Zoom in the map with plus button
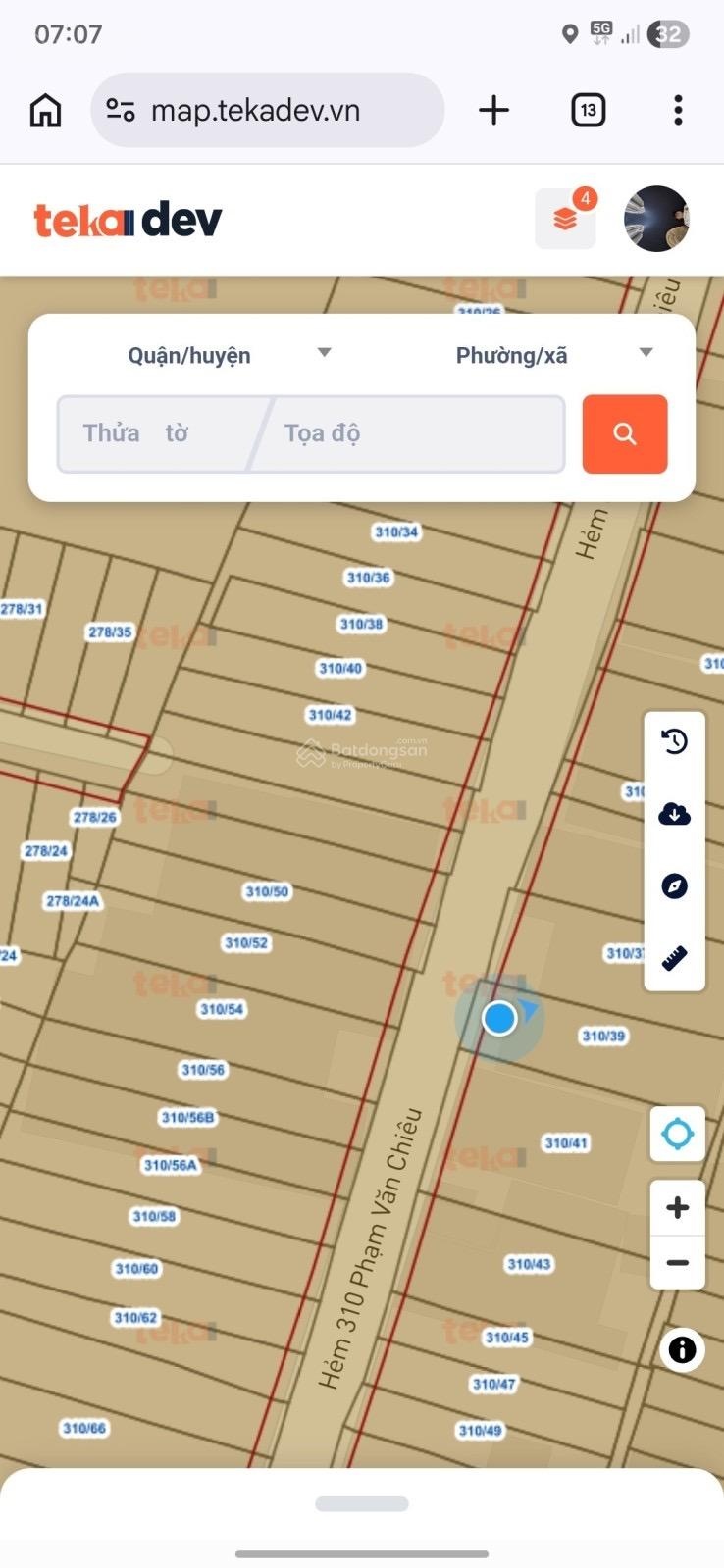 677,1207
